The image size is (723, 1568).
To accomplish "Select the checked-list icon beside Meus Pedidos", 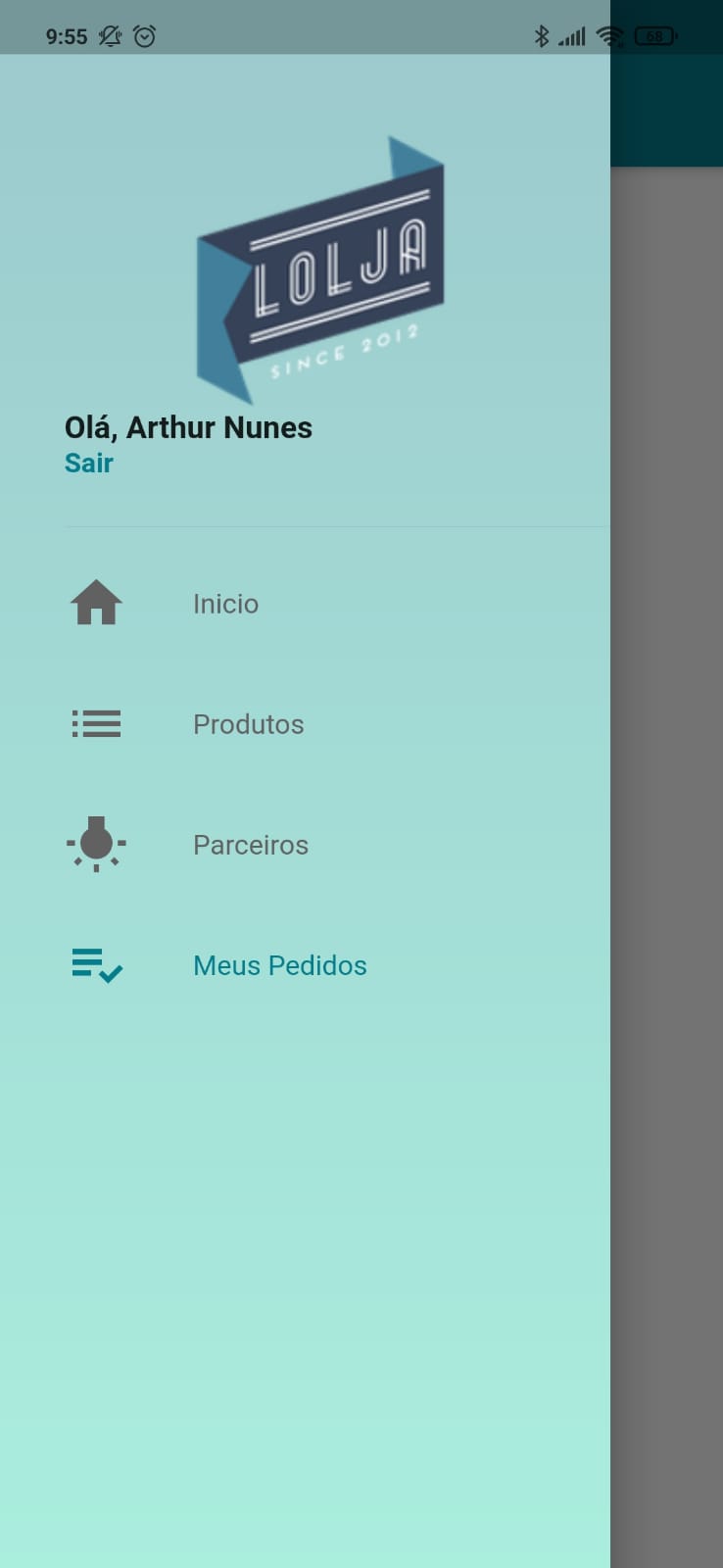I will coord(96,965).
